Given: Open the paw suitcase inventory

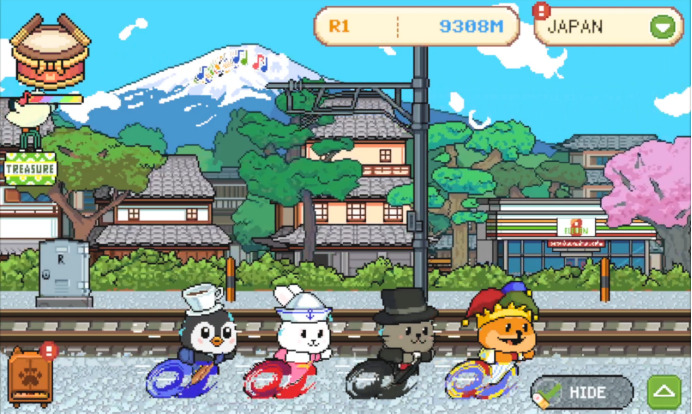Looking at the screenshot, I should 29,376.
